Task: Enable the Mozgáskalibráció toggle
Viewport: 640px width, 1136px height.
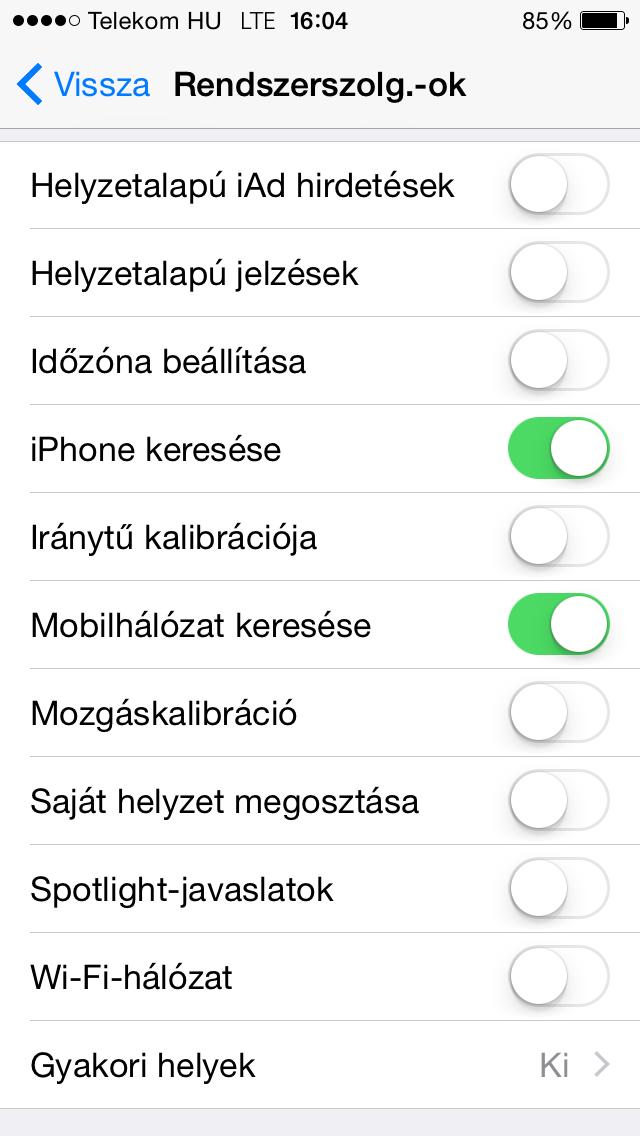Action: pyautogui.click(x=559, y=713)
